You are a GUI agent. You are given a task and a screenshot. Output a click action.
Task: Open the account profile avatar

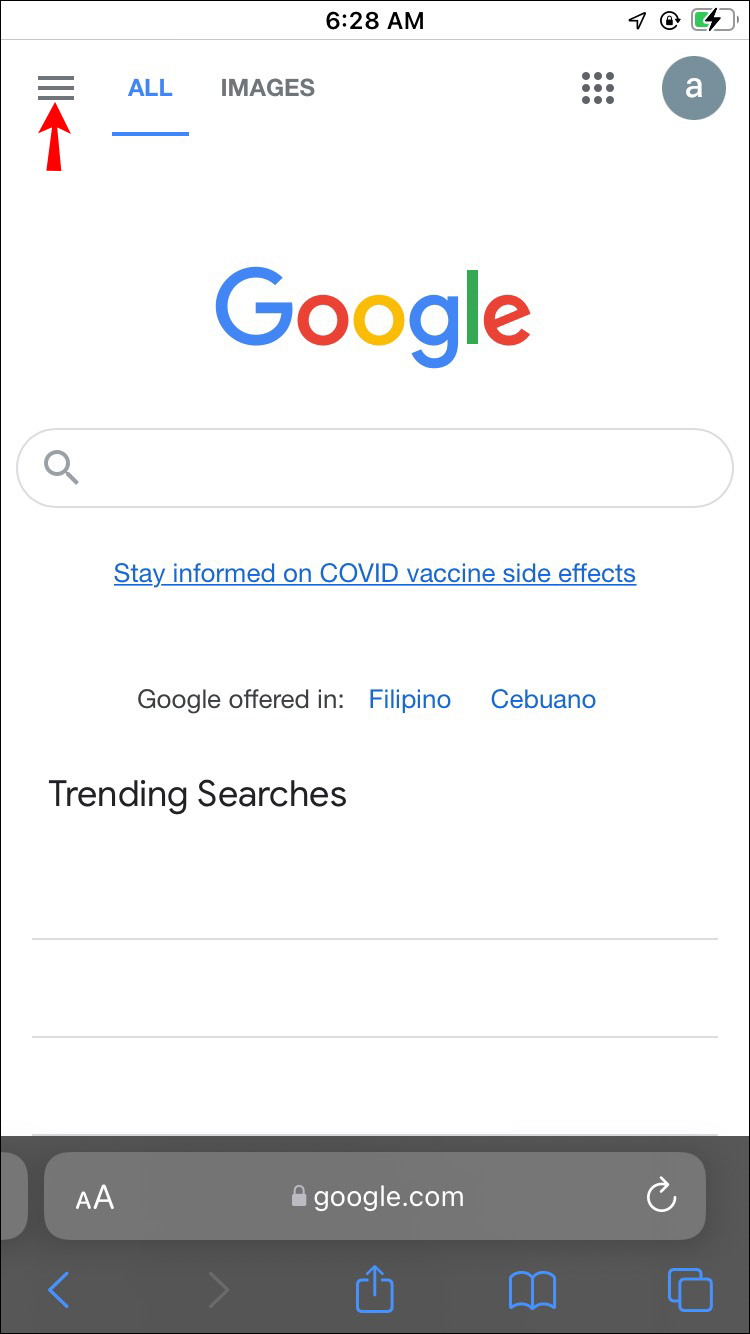693,88
